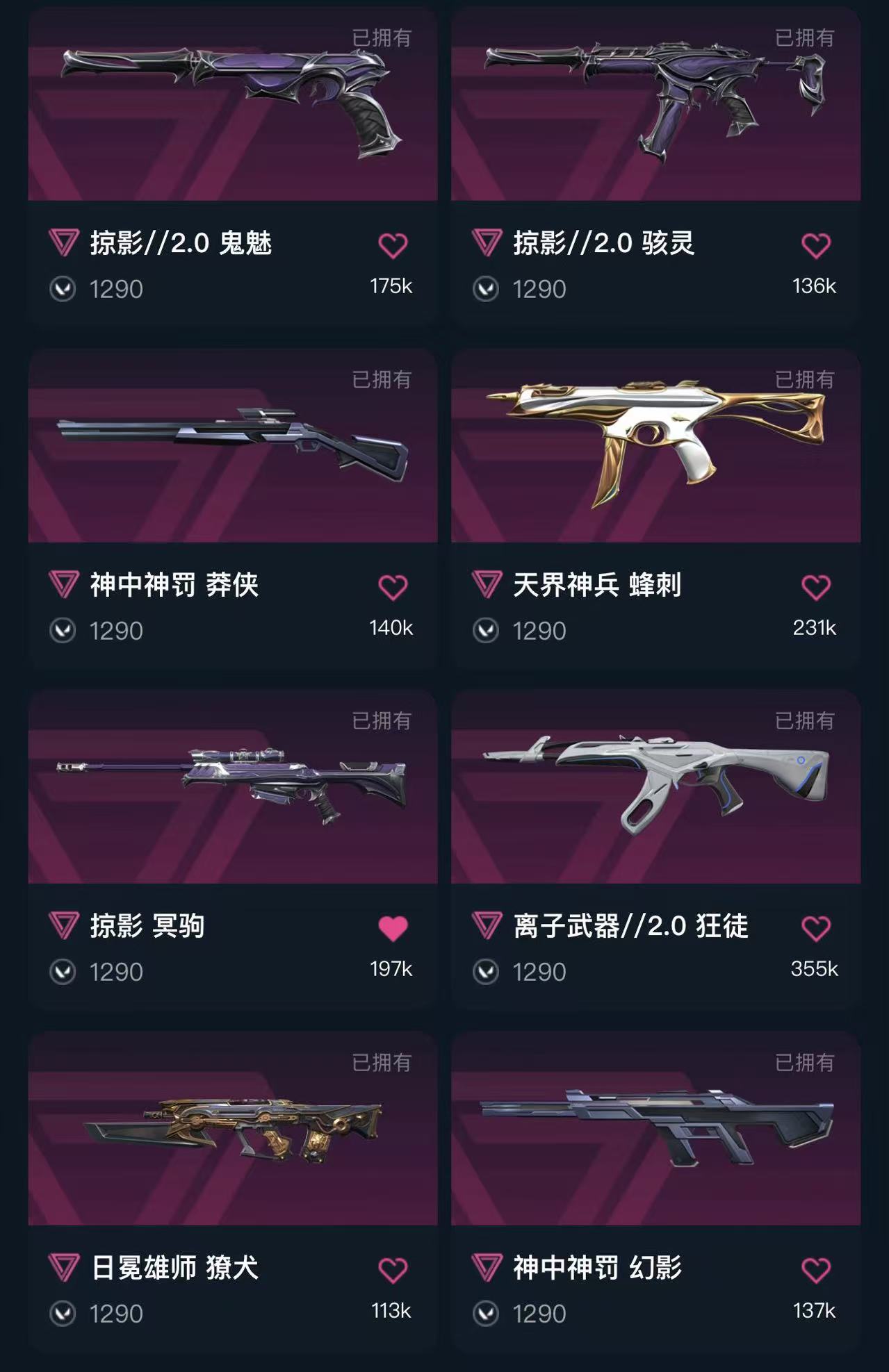Favorite the 神中神罚 幻影 skin
Screen dimensions: 889x1372
pos(816,1270)
